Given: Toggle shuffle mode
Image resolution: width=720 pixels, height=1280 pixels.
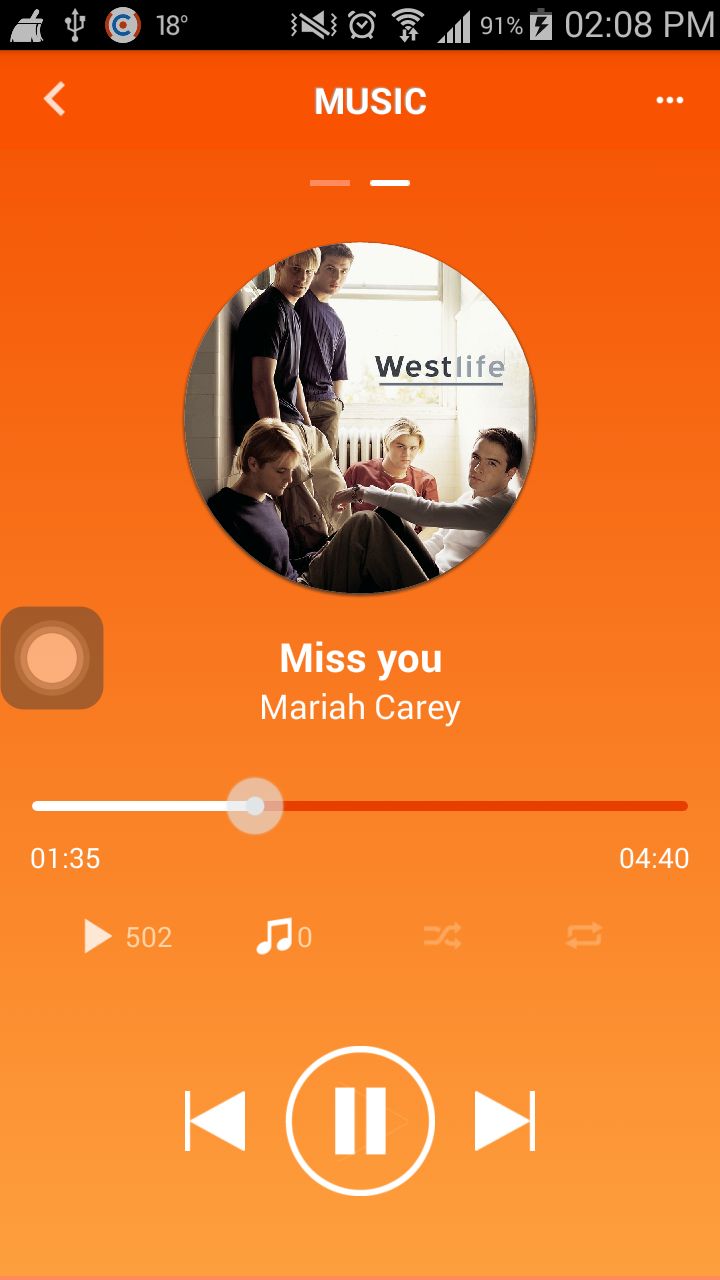Looking at the screenshot, I should click(x=442, y=936).
